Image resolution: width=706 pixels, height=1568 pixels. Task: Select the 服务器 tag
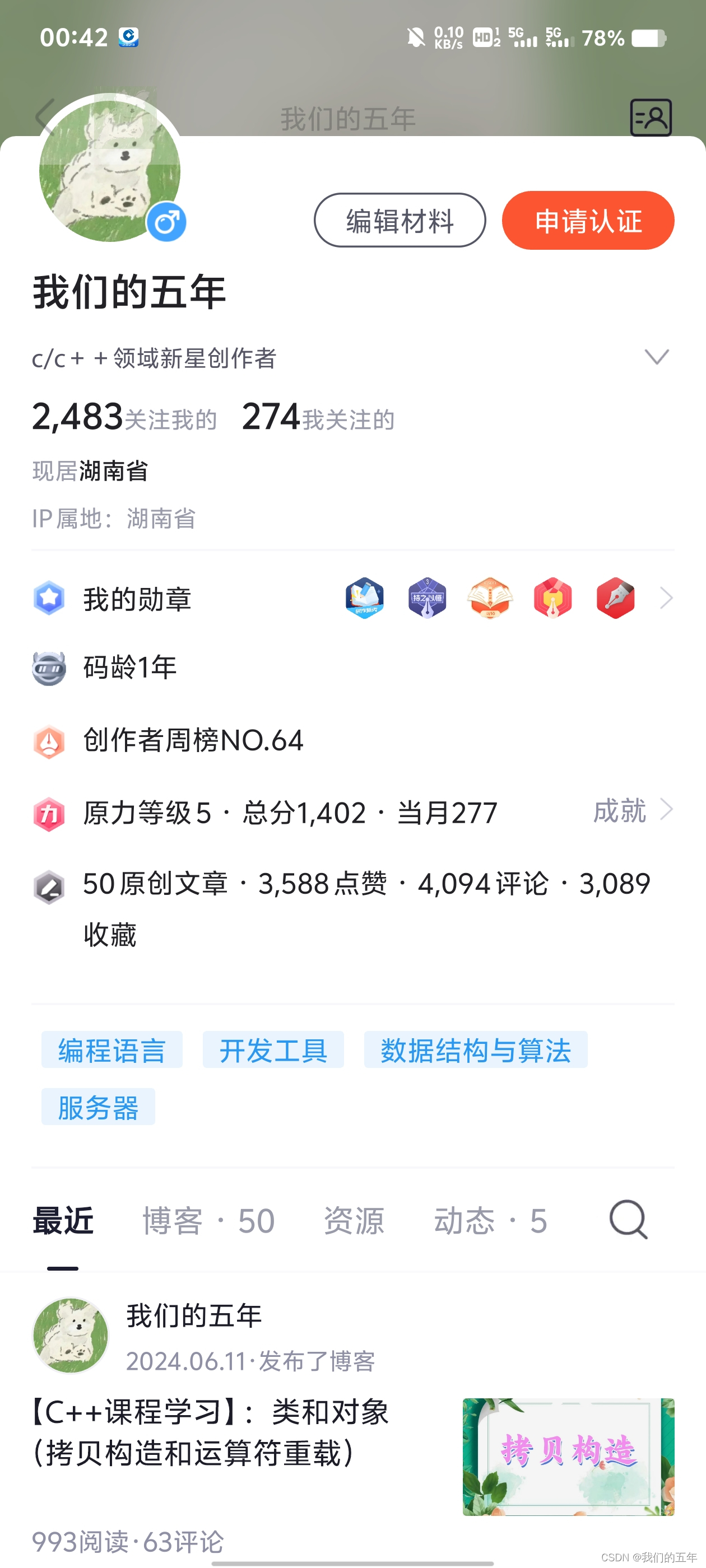point(98,1107)
